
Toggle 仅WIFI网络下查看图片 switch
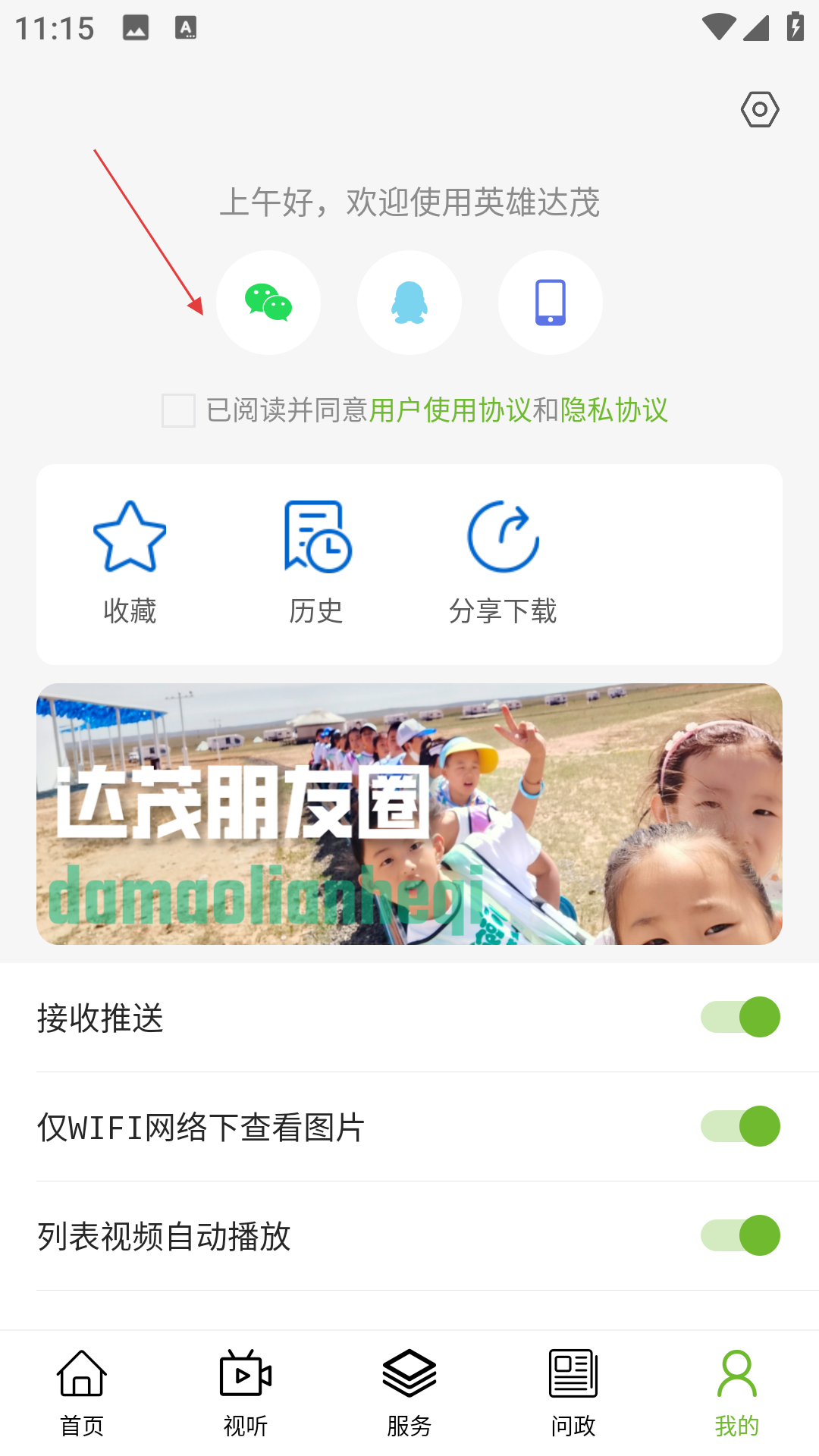tap(740, 1126)
